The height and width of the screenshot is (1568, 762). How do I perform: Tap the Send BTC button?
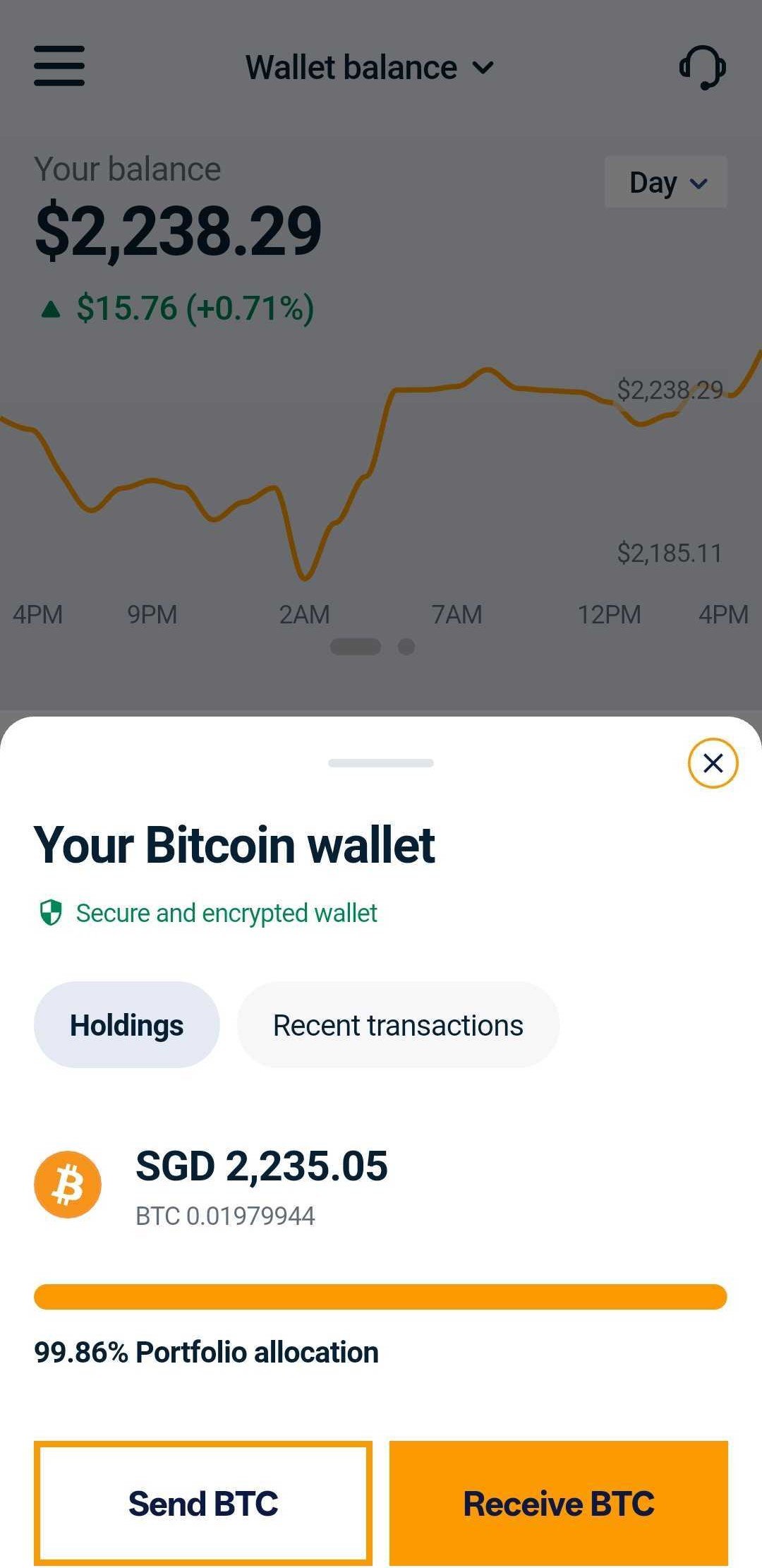pyautogui.click(x=203, y=1503)
